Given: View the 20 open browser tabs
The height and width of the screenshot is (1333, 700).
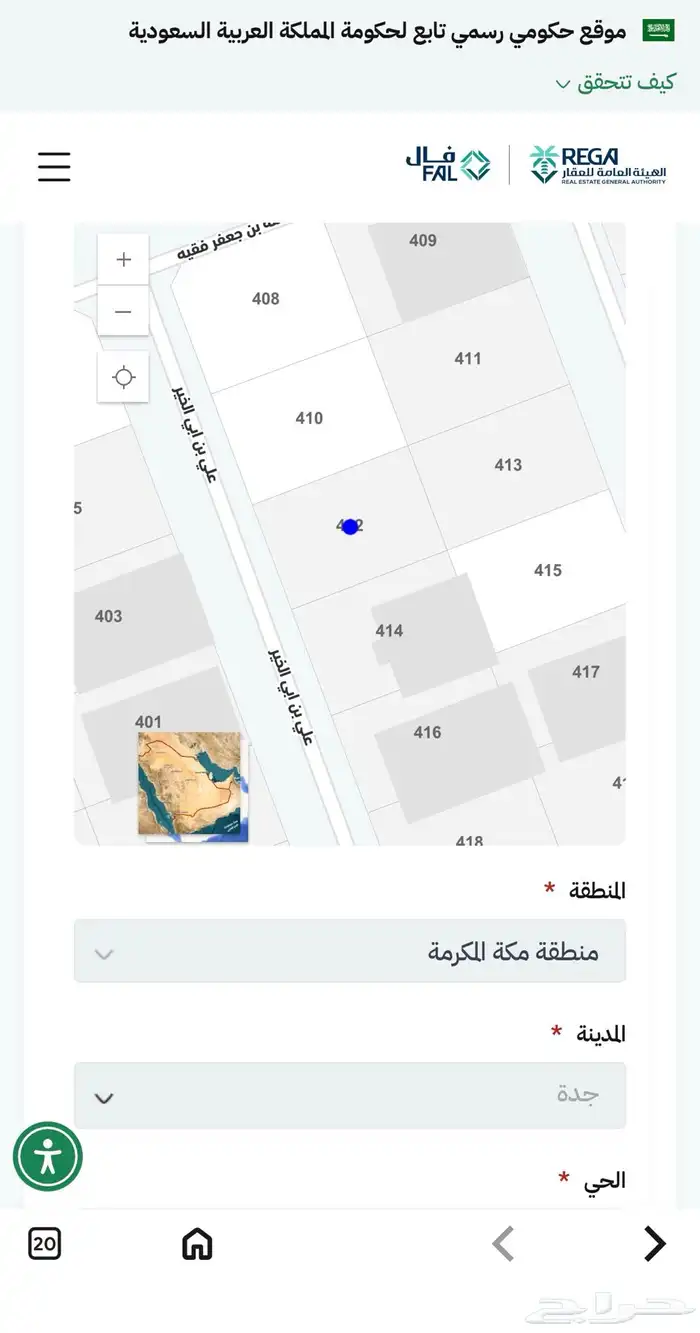Looking at the screenshot, I should 44,1244.
